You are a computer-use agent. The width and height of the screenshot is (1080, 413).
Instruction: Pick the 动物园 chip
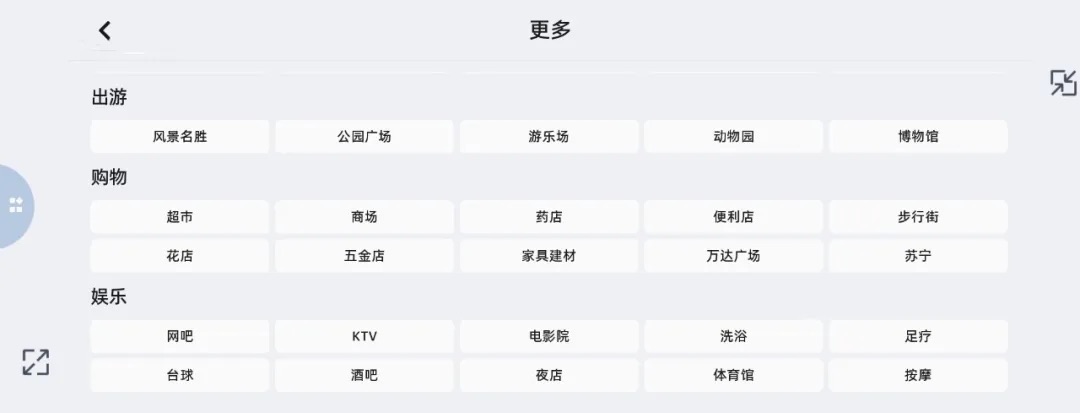(x=733, y=137)
